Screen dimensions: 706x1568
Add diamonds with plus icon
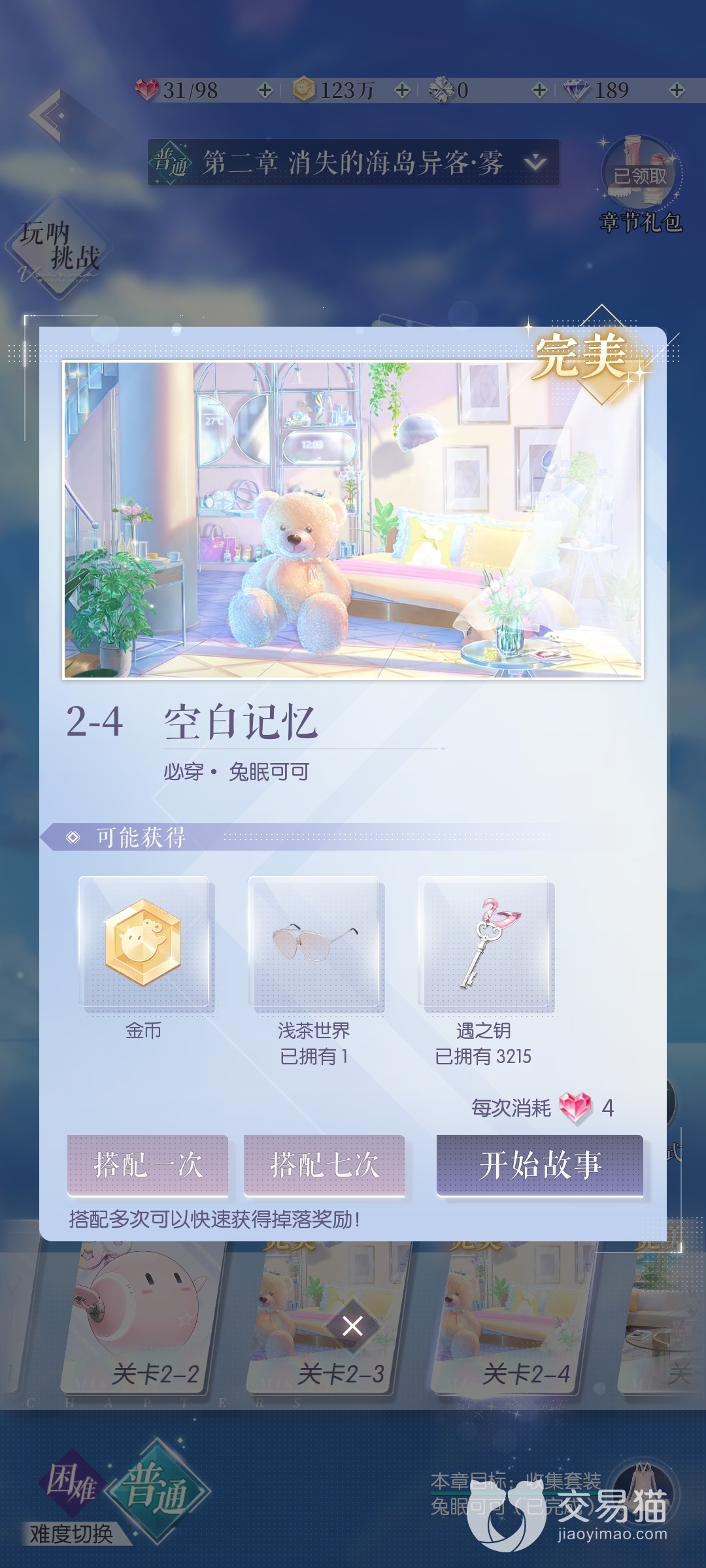click(x=677, y=90)
